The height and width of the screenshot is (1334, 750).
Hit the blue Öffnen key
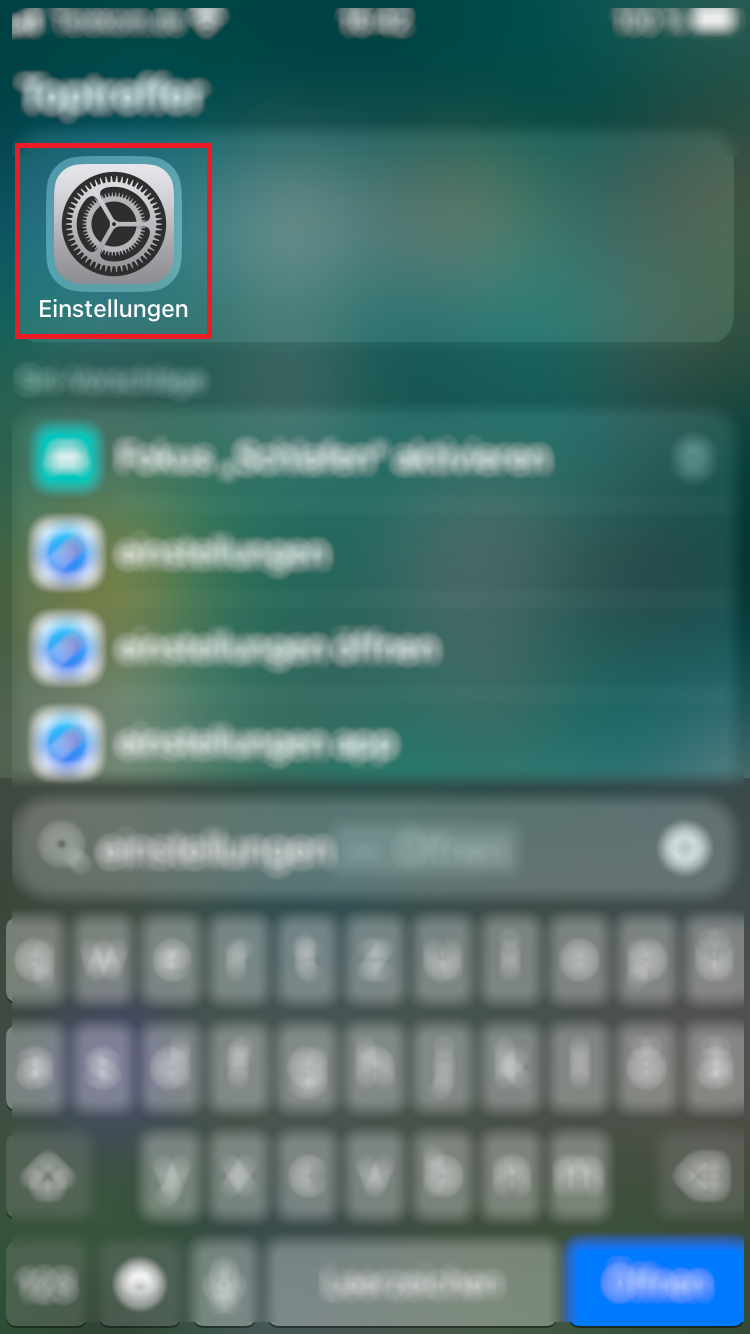(x=657, y=1282)
